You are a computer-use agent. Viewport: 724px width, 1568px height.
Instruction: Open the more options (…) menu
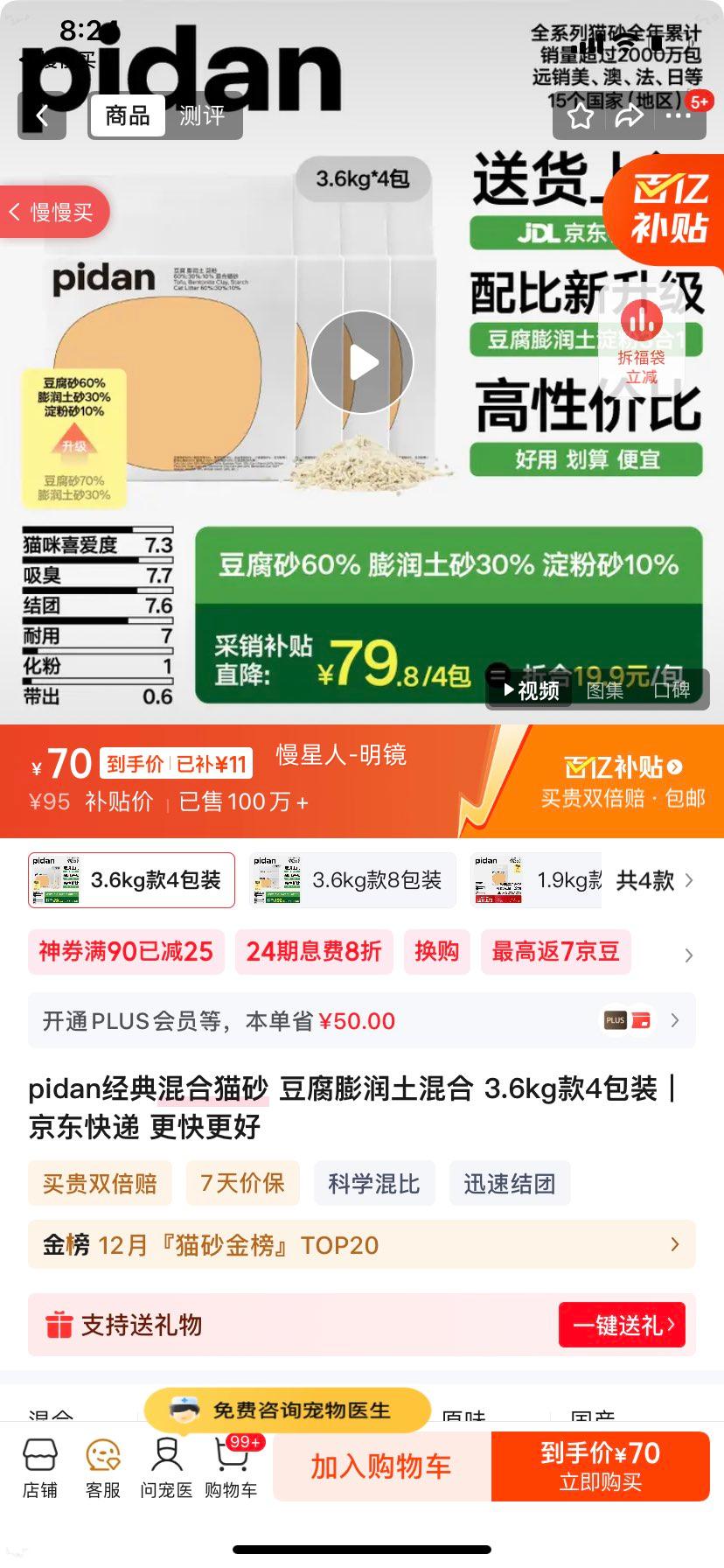click(680, 115)
